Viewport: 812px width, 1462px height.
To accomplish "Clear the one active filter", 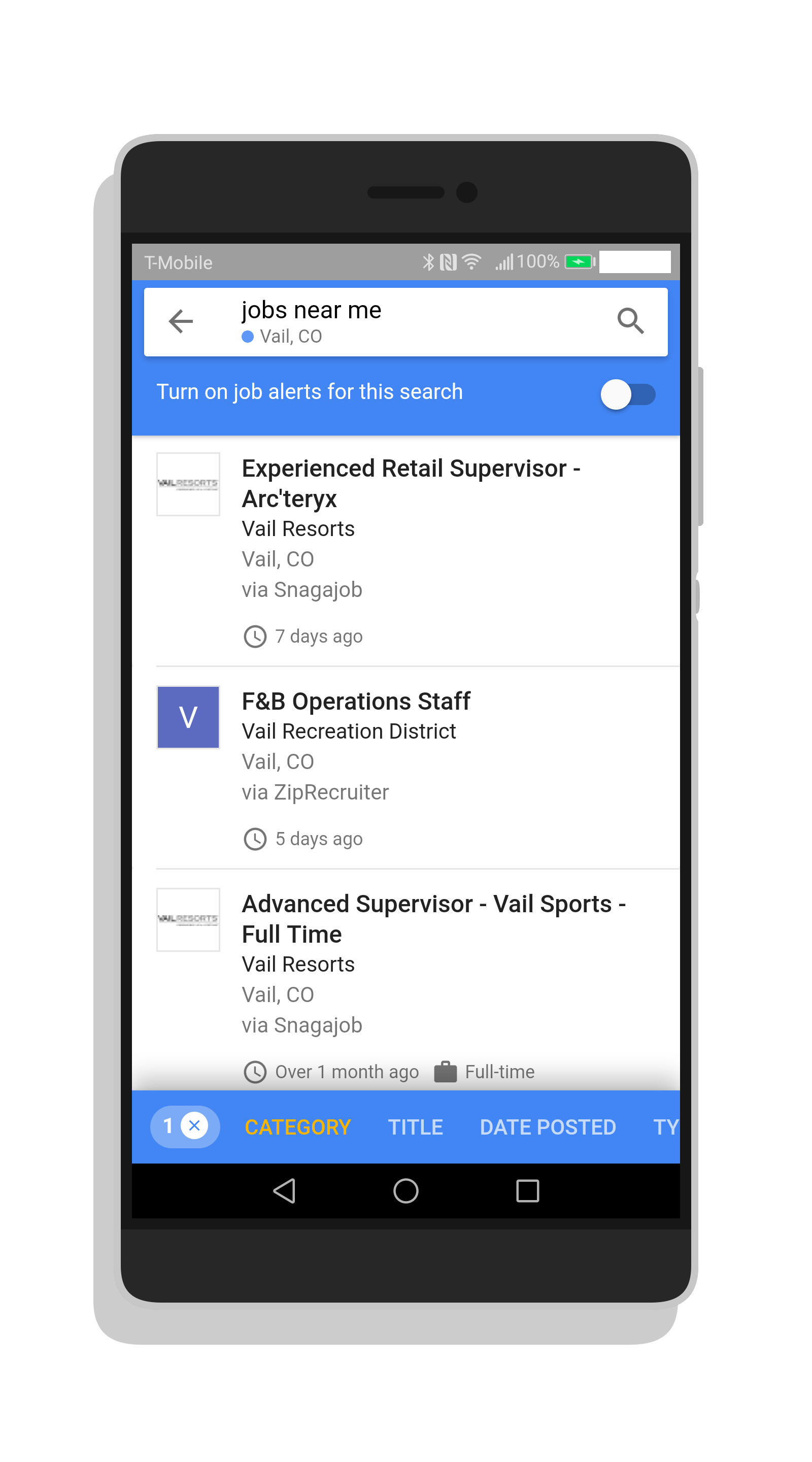I will coord(194,1126).
